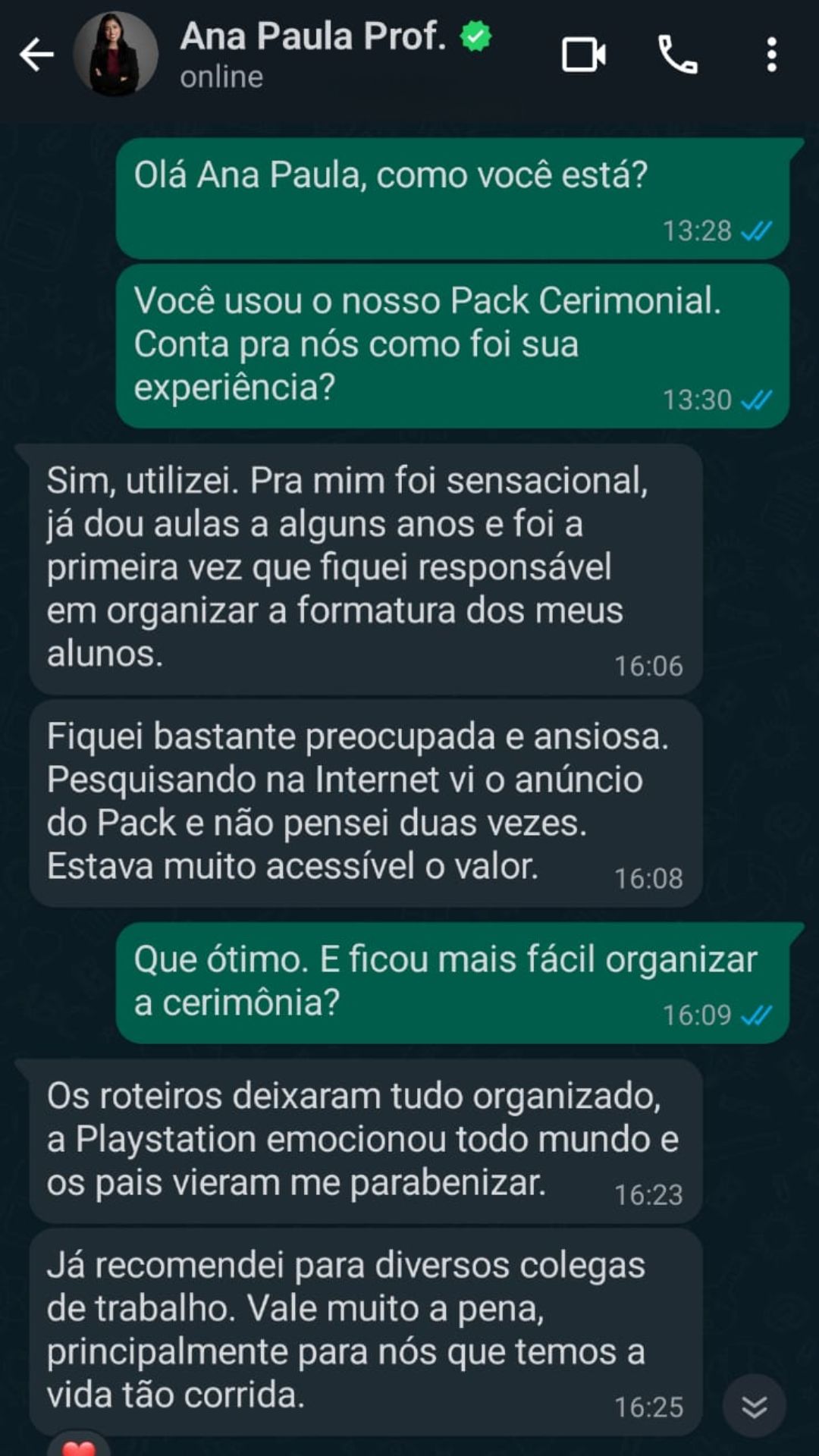Tap the timestamp 16:06 on the long reply
The height and width of the screenshot is (1456, 819).
coord(650,665)
